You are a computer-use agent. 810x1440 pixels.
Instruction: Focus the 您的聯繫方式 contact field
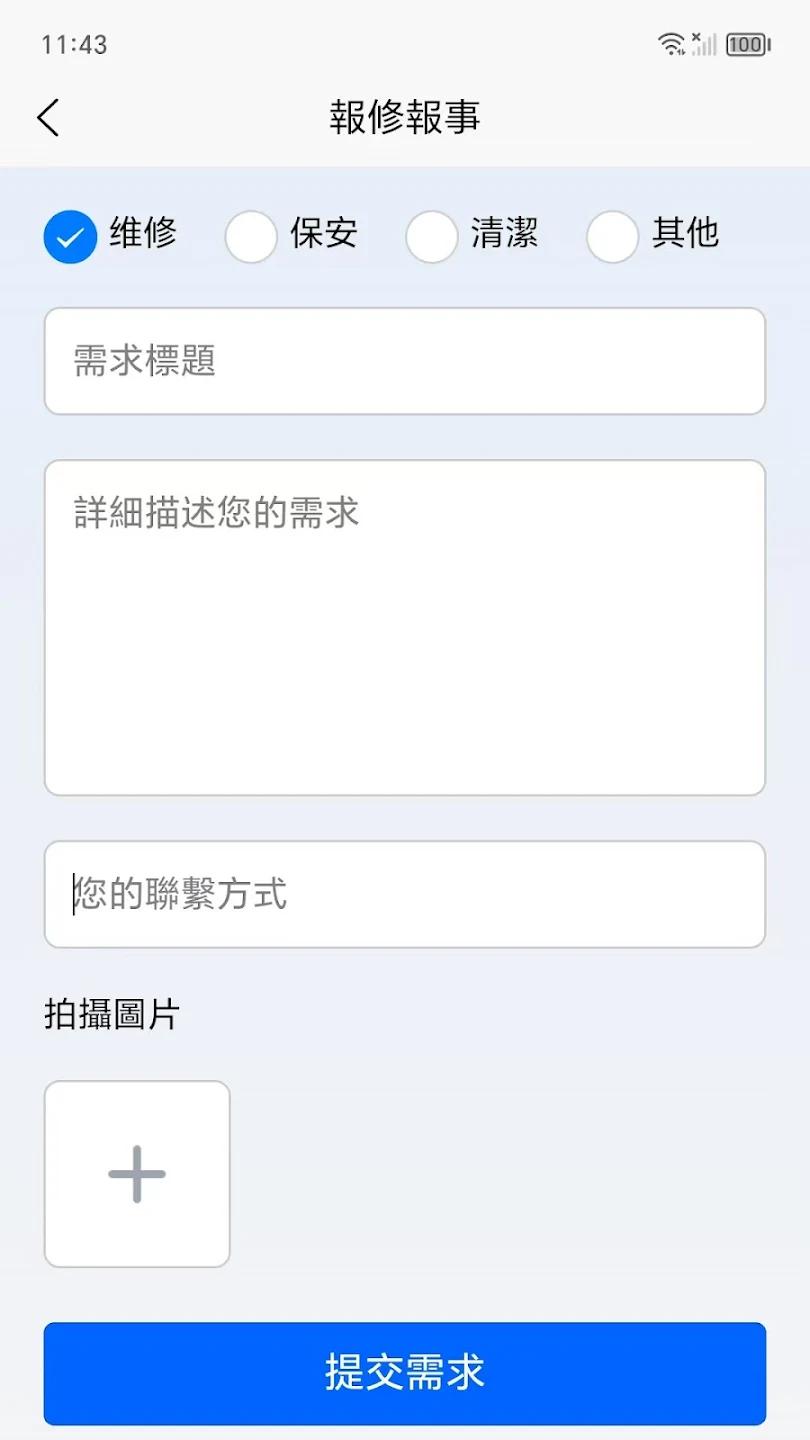click(x=404, y=894)
